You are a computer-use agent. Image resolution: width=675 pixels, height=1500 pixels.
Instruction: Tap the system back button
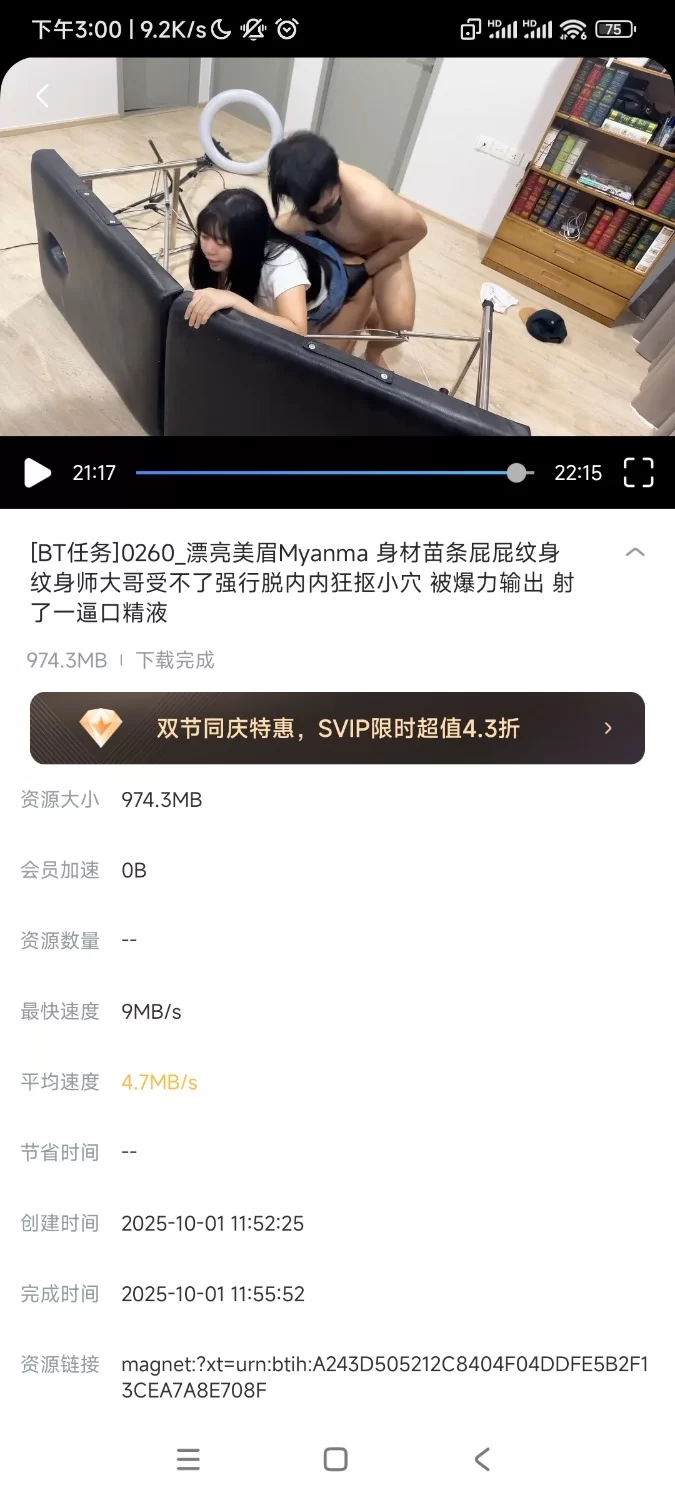(482, 1459)
